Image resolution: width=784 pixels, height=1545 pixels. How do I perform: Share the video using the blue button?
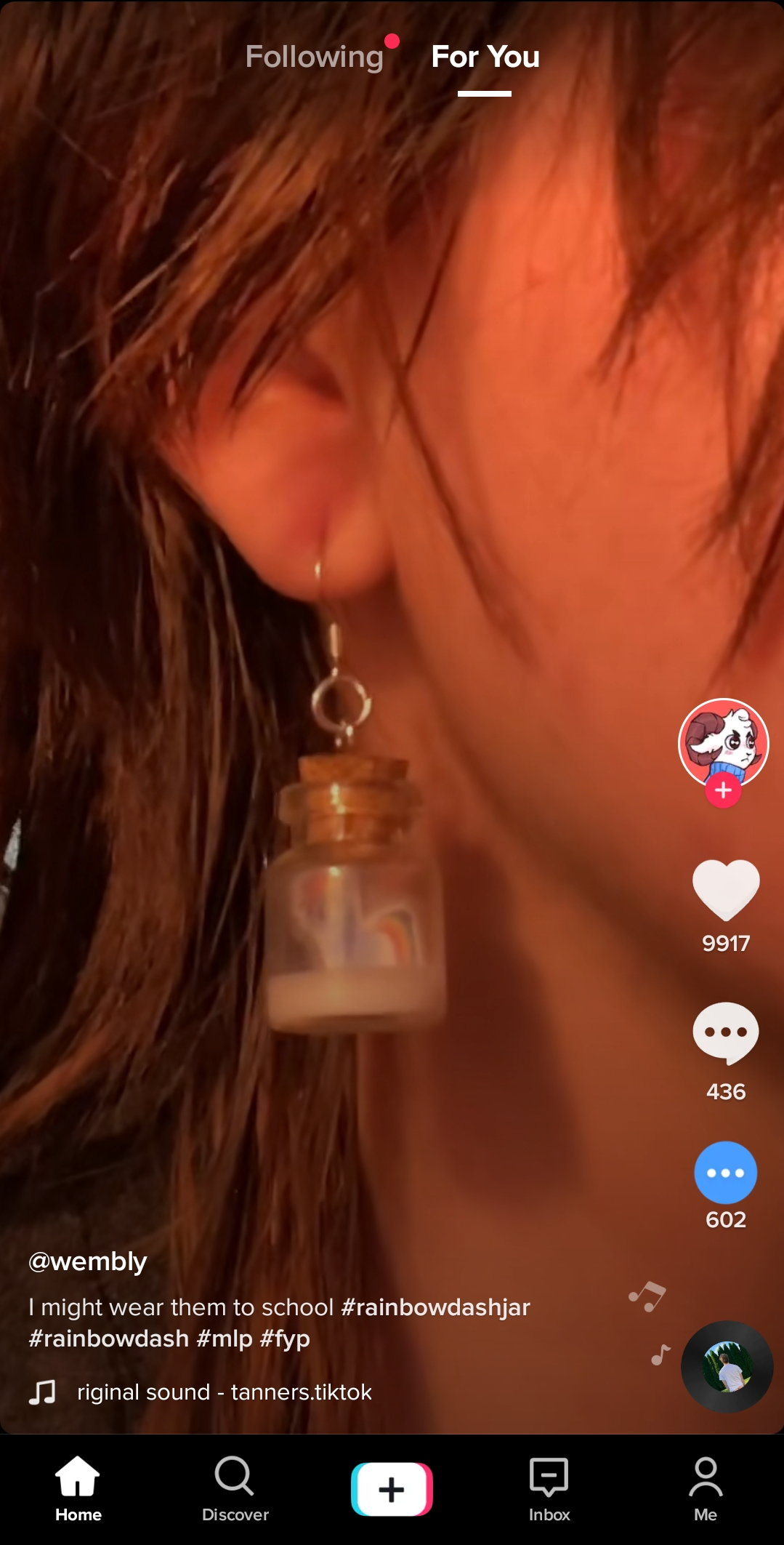pyautogui.click(x=726, y=1173)
